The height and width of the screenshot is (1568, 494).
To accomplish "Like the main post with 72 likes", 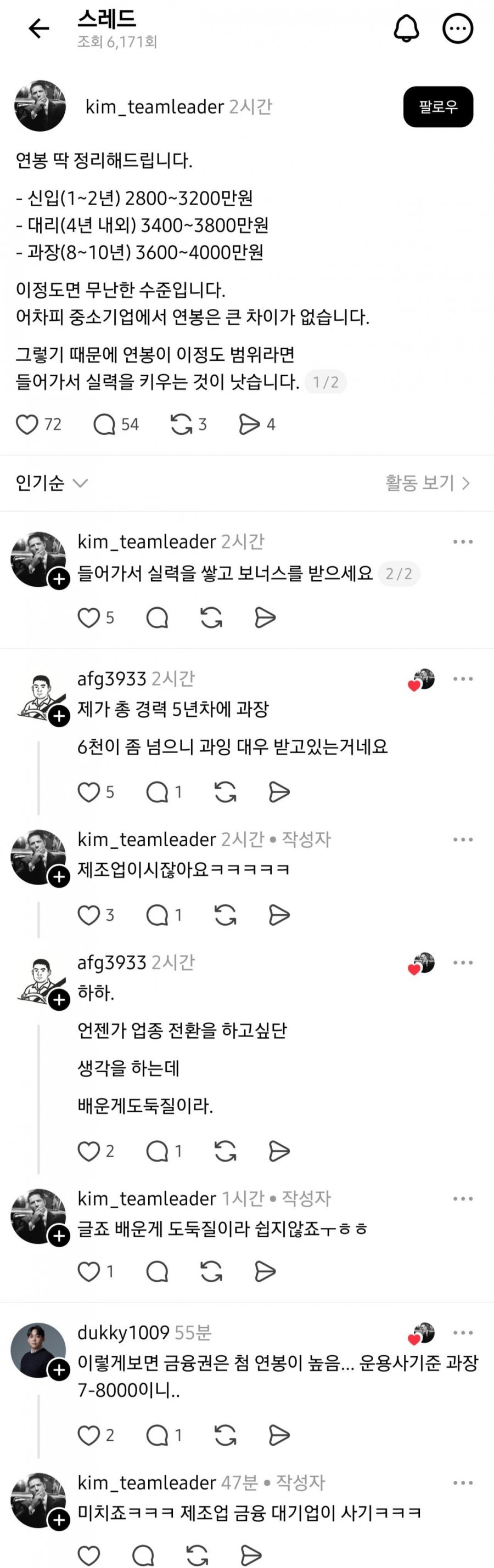I will click(27, 424).
